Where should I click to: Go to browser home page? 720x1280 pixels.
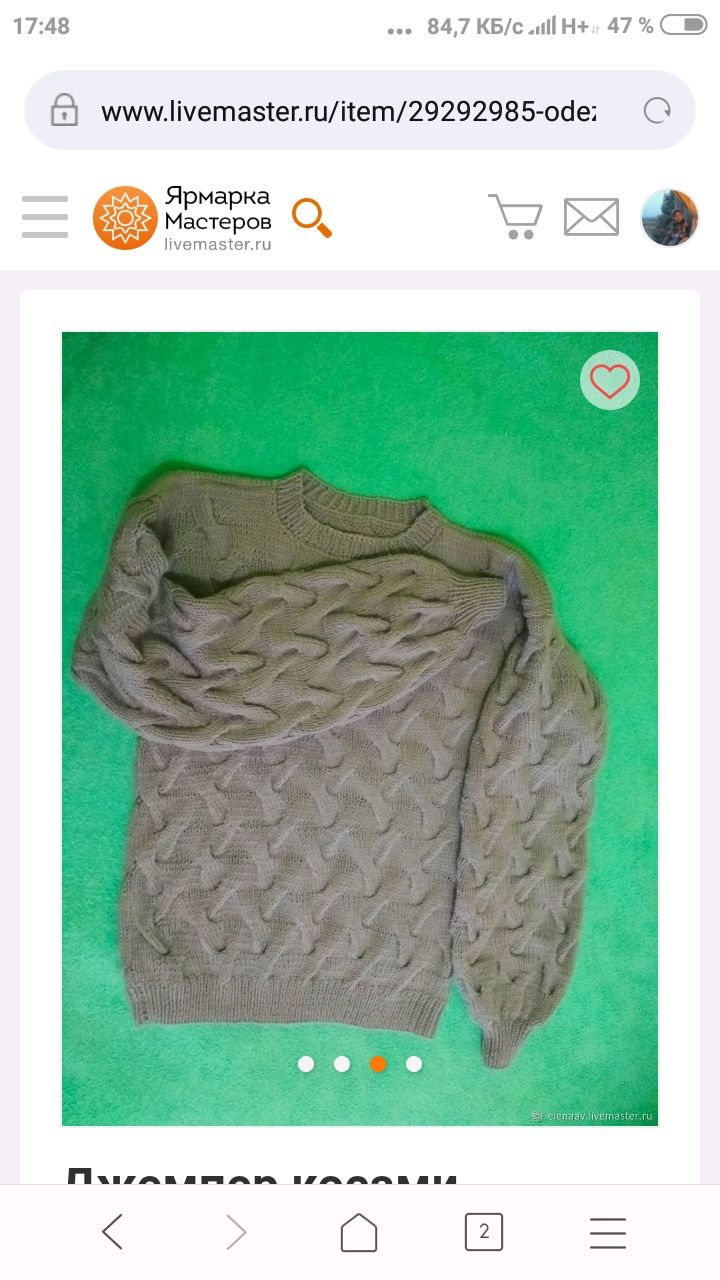click(x=359, y=1232)
